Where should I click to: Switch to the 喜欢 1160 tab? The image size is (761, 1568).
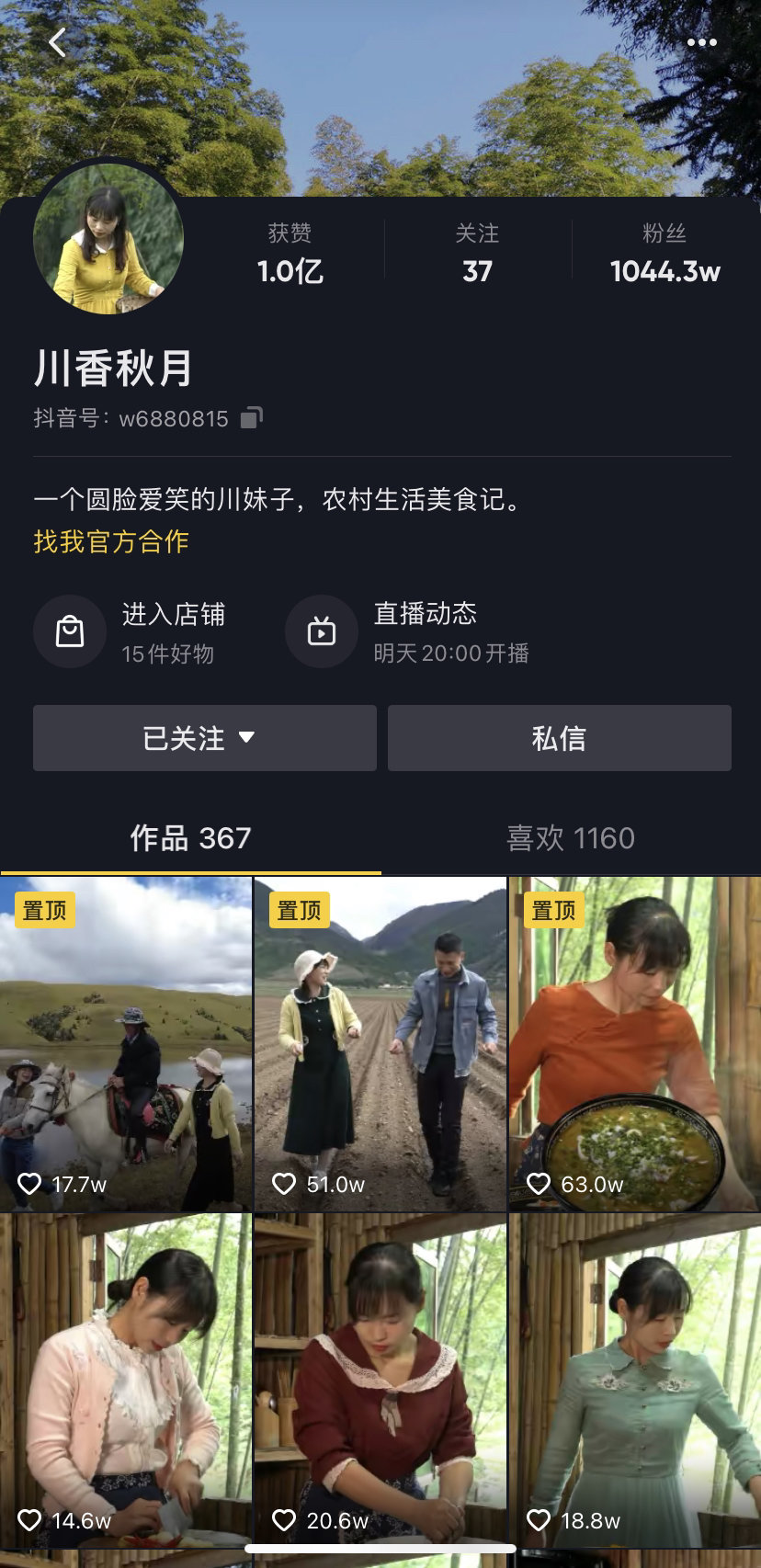pos(570,837)
